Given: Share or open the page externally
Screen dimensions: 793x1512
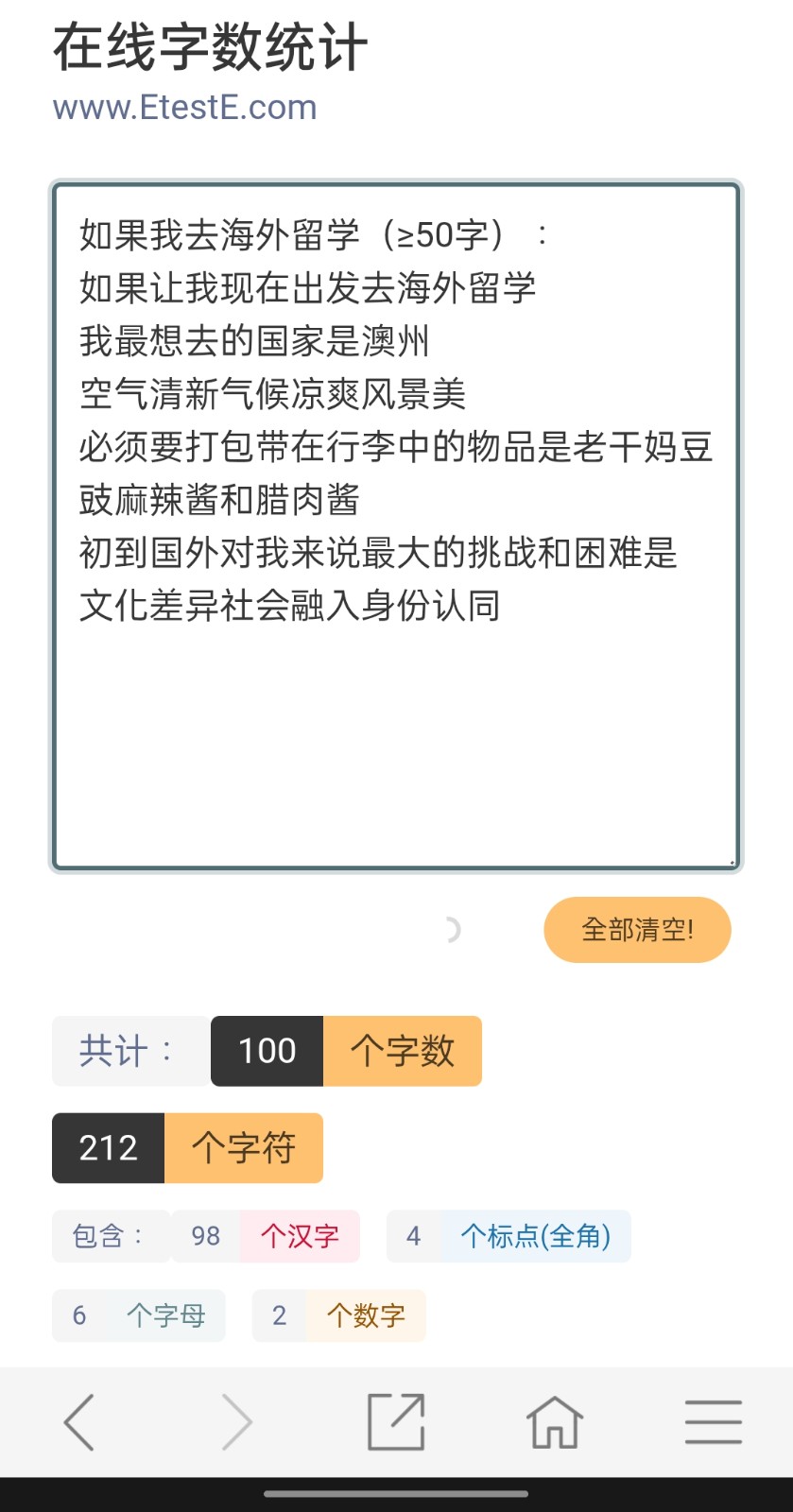Looking at the screenshot, I should coord(396,1421).
